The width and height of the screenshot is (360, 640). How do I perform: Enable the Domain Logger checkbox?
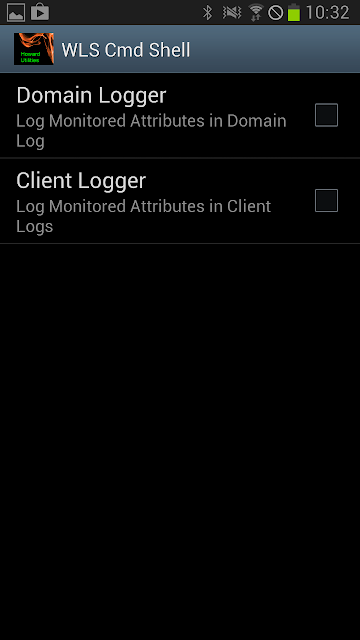click(x=327, y=115)
